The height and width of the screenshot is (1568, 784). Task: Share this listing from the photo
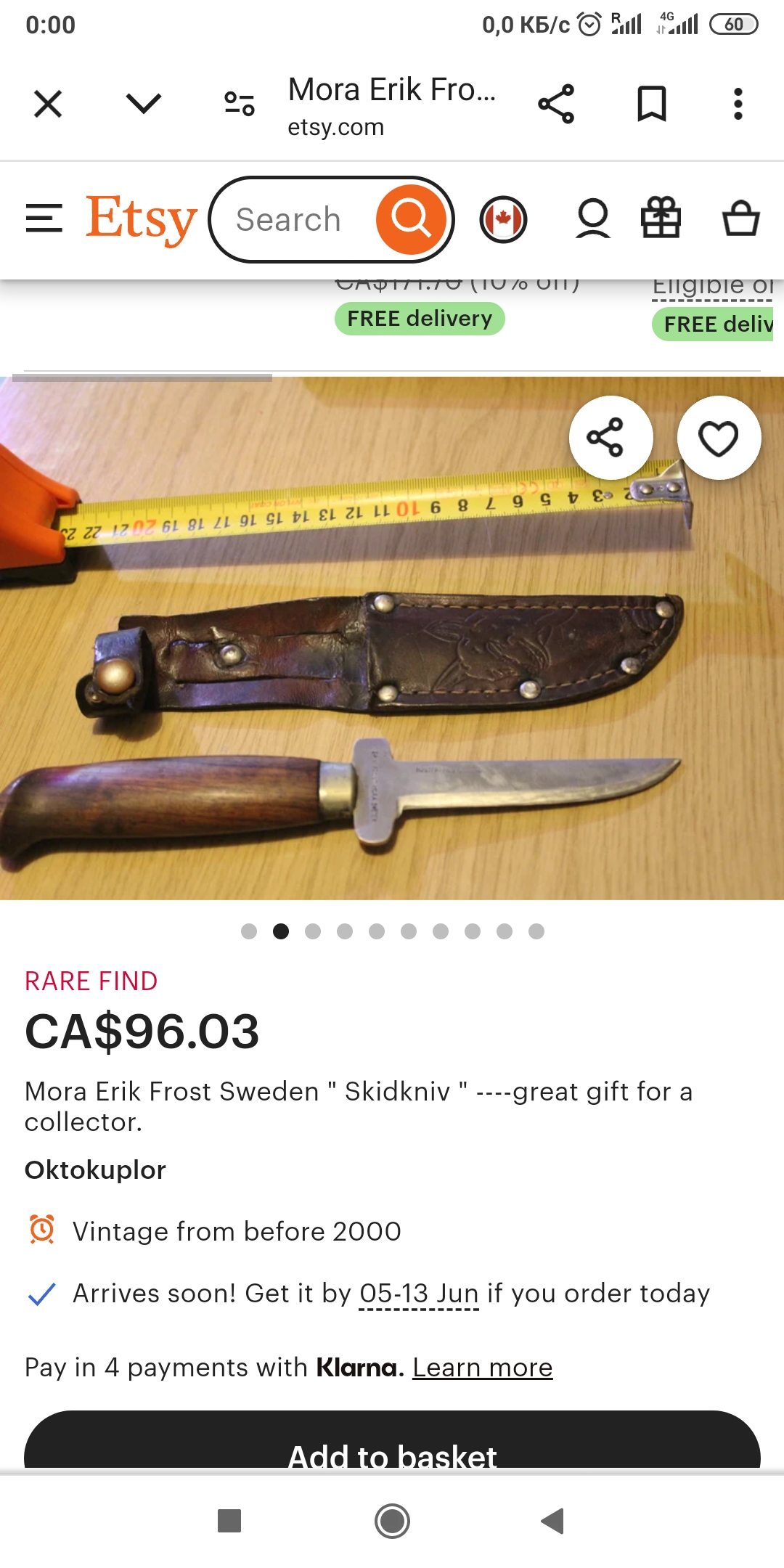(x=611, y=438)
